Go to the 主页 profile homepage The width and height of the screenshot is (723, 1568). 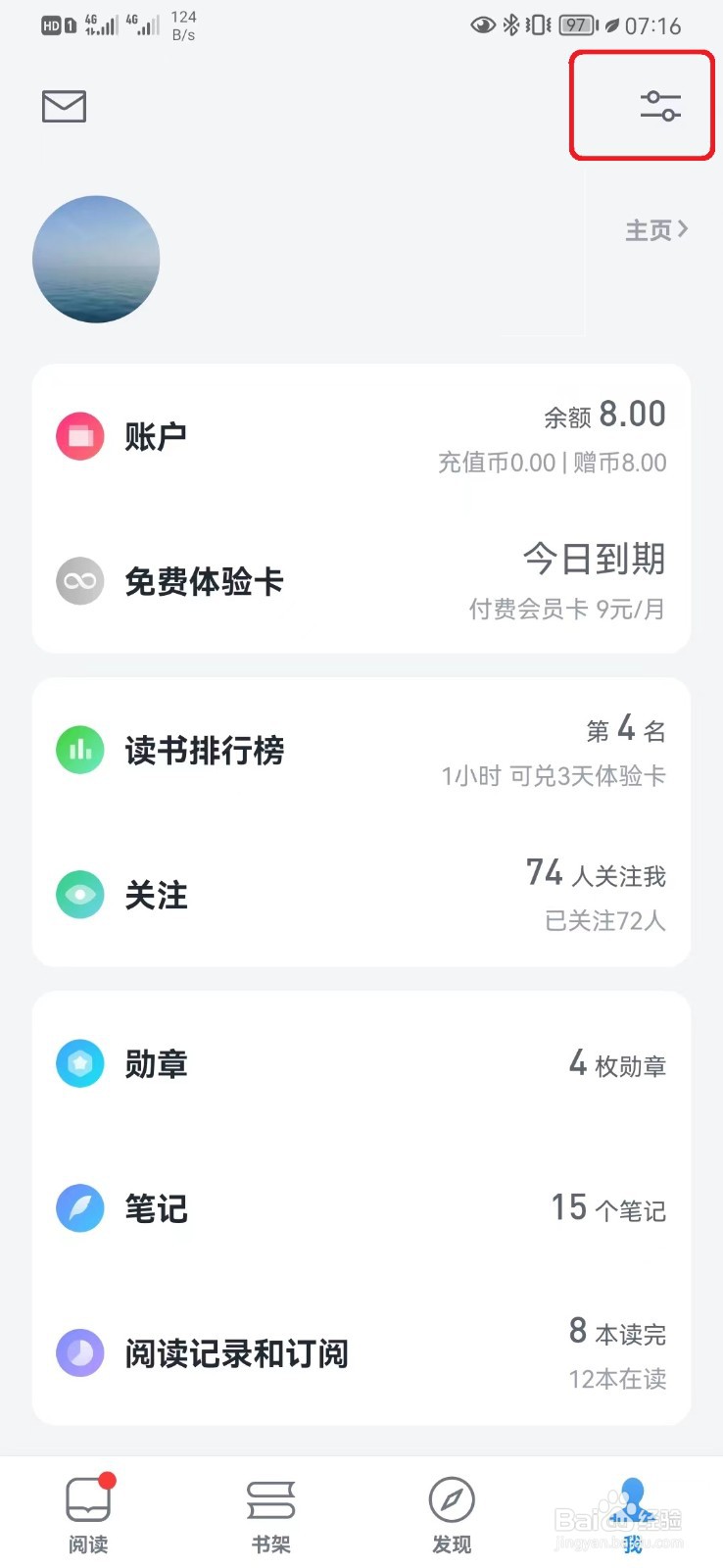click(x=655, y=230)
